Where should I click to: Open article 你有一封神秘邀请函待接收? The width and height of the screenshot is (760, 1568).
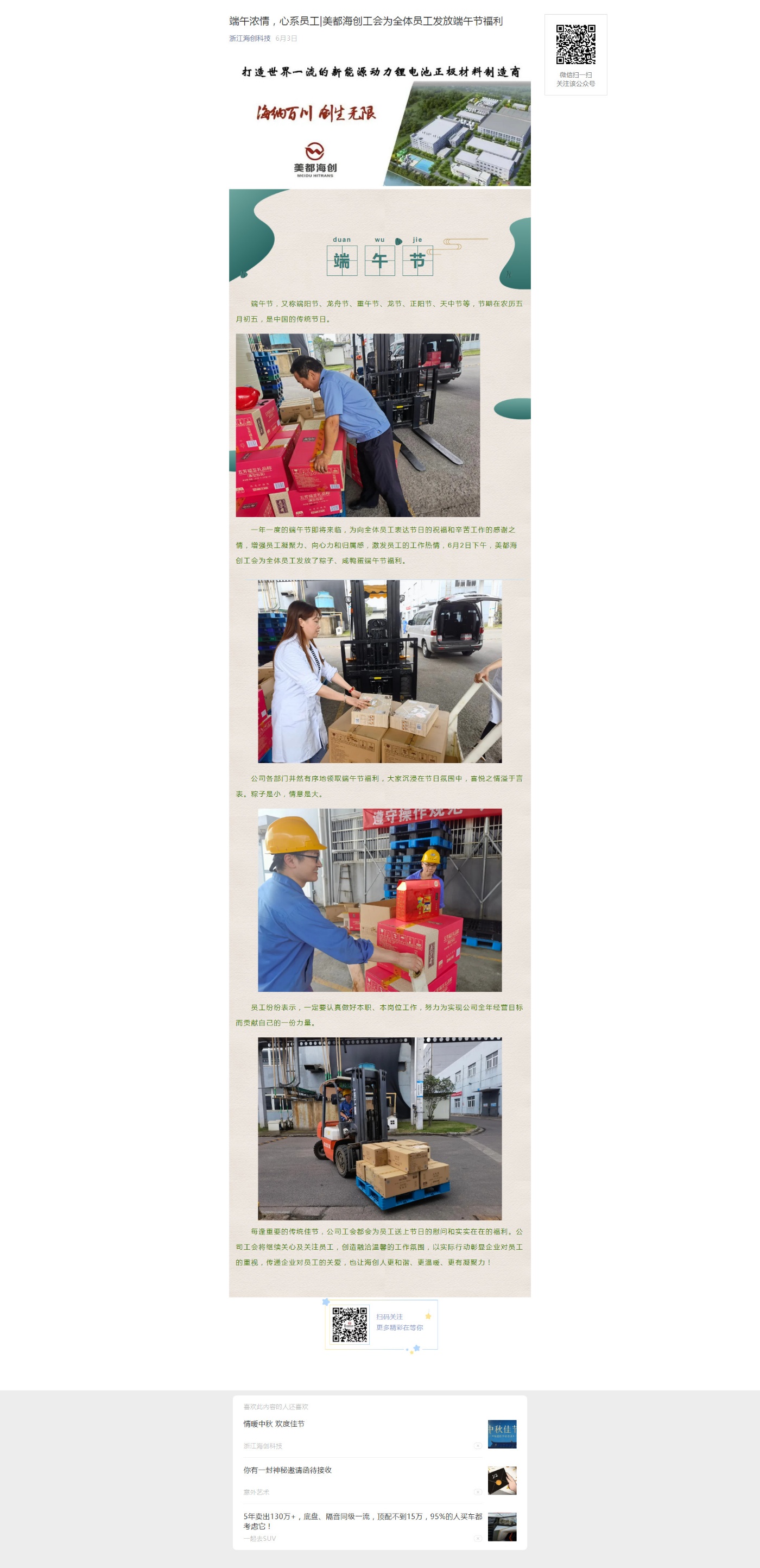287,1470
